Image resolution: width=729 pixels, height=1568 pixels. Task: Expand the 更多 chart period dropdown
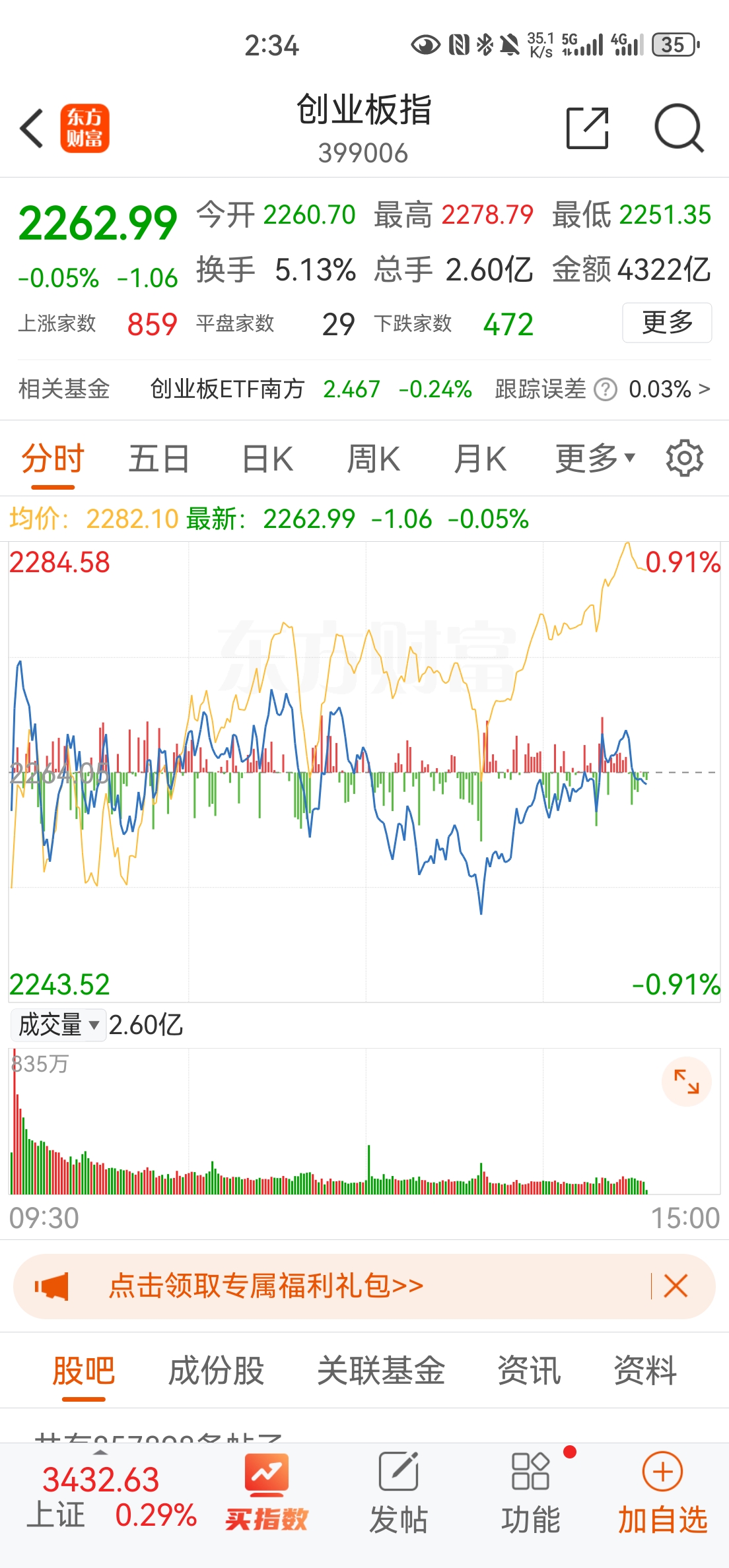(x=594, y=459)
